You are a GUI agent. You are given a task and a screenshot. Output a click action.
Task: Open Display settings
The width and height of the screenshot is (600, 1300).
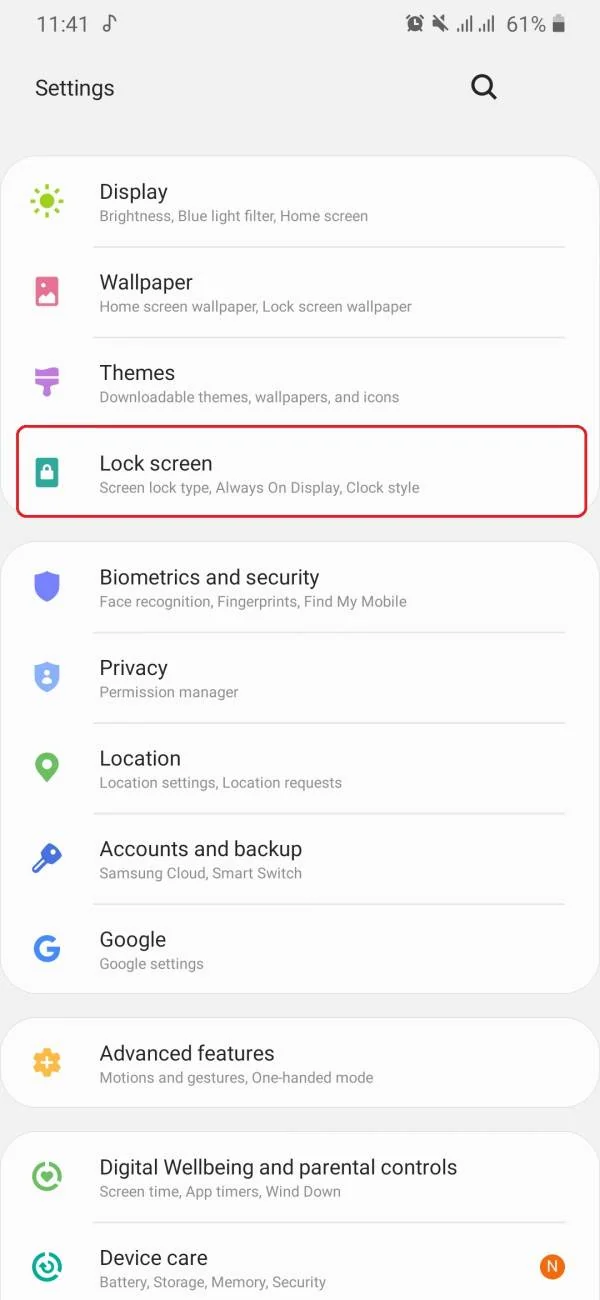click(x=300, y=202)
